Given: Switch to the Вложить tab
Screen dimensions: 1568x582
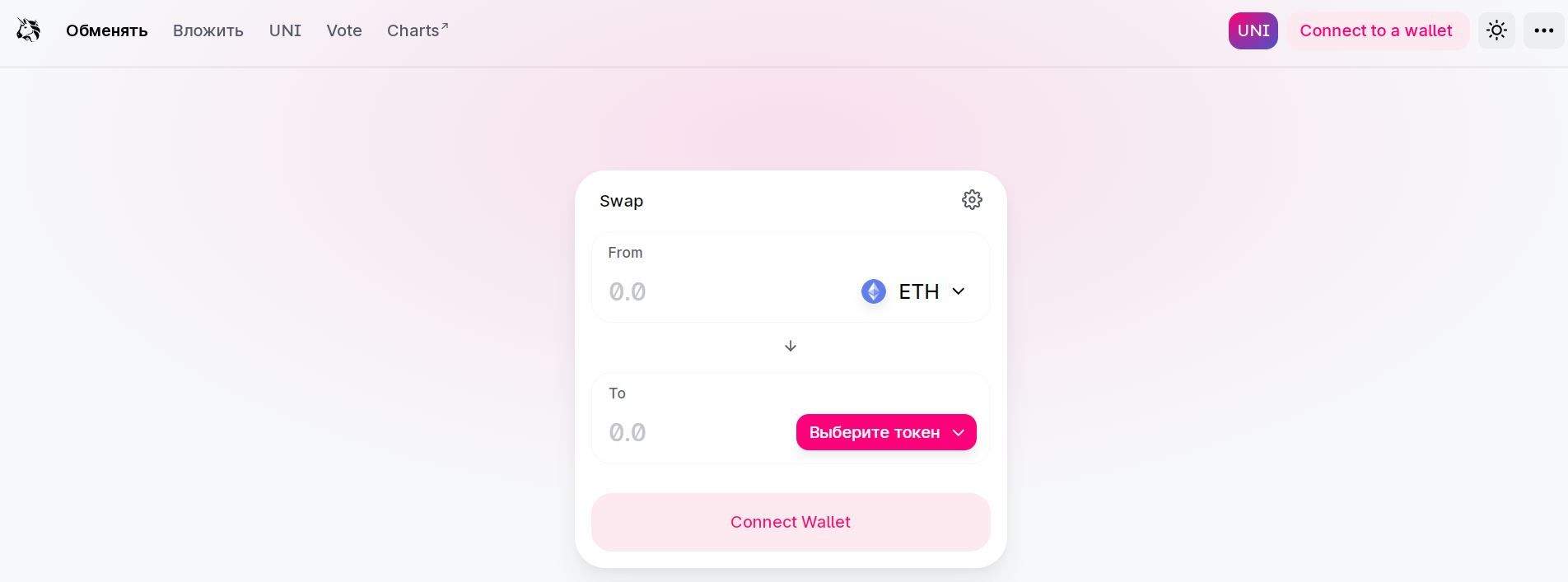Looking at the screenshot, I should pyautogui.click(x=208, y=30).
